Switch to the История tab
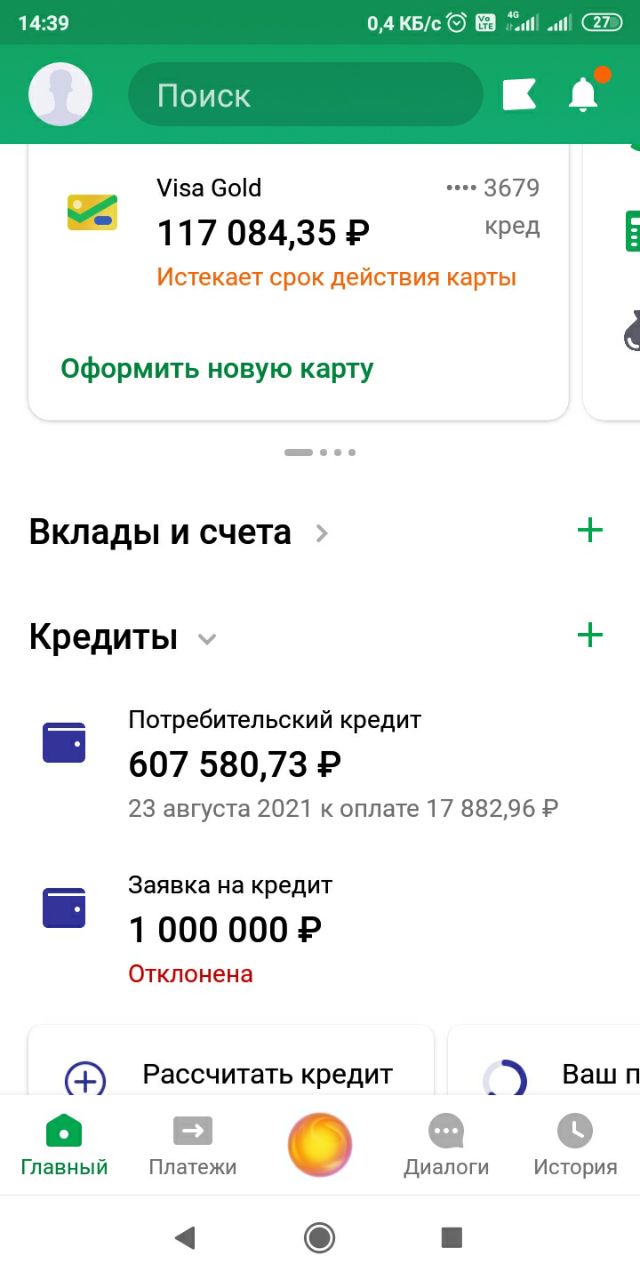The image size is (640, 1280). (575, 1146)
